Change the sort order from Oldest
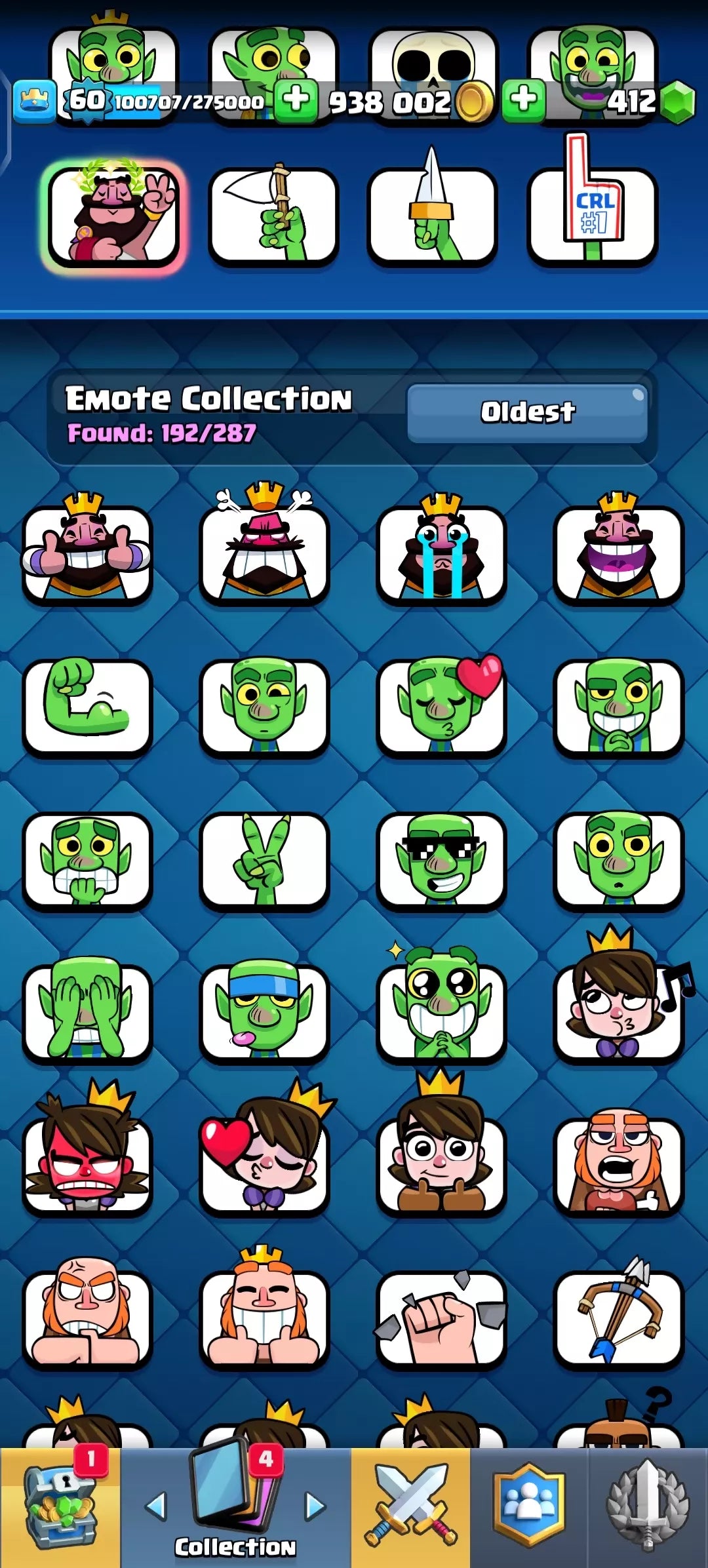 [527, 412]
